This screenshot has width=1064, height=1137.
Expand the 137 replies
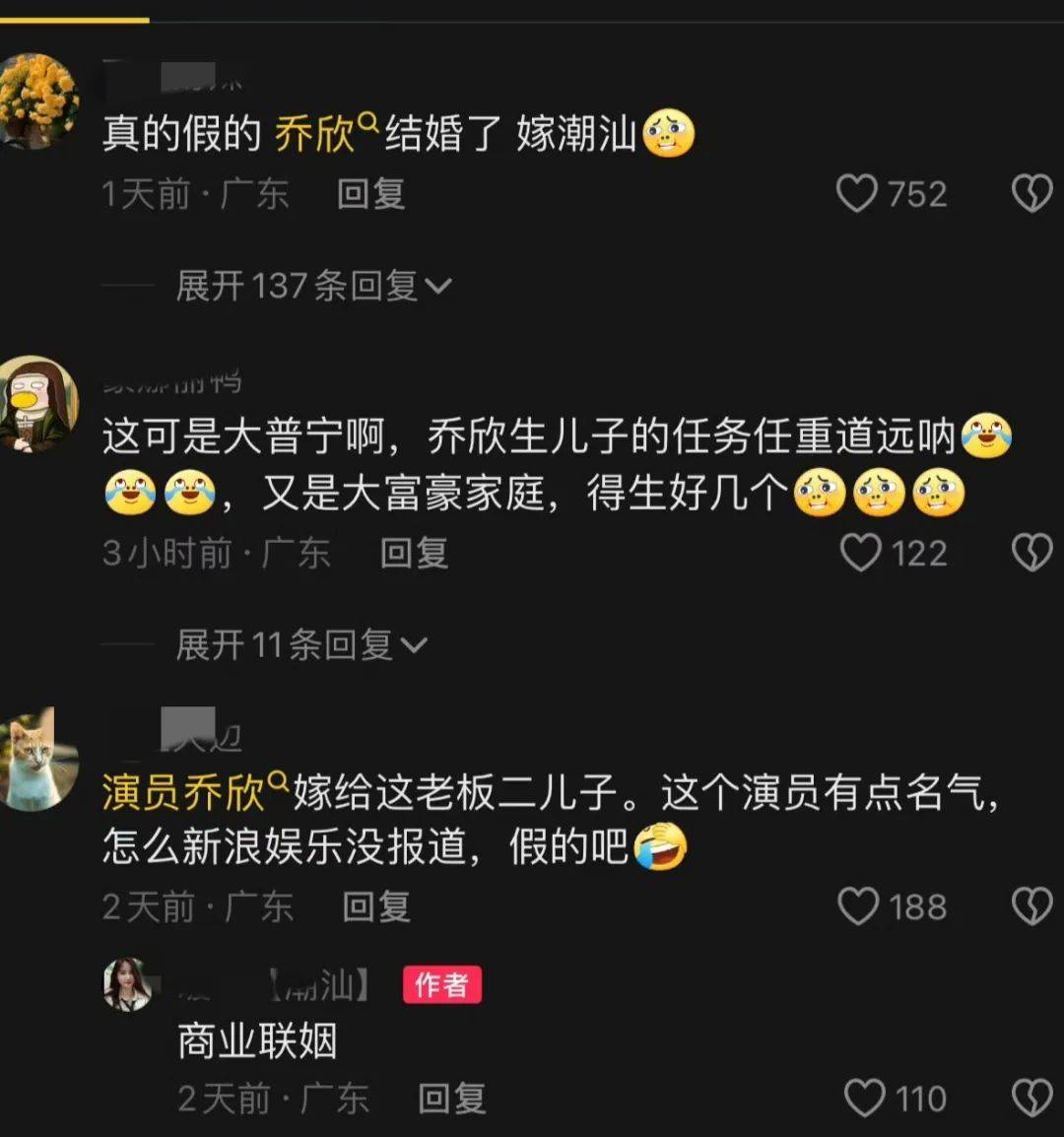[x=313, y=287]
